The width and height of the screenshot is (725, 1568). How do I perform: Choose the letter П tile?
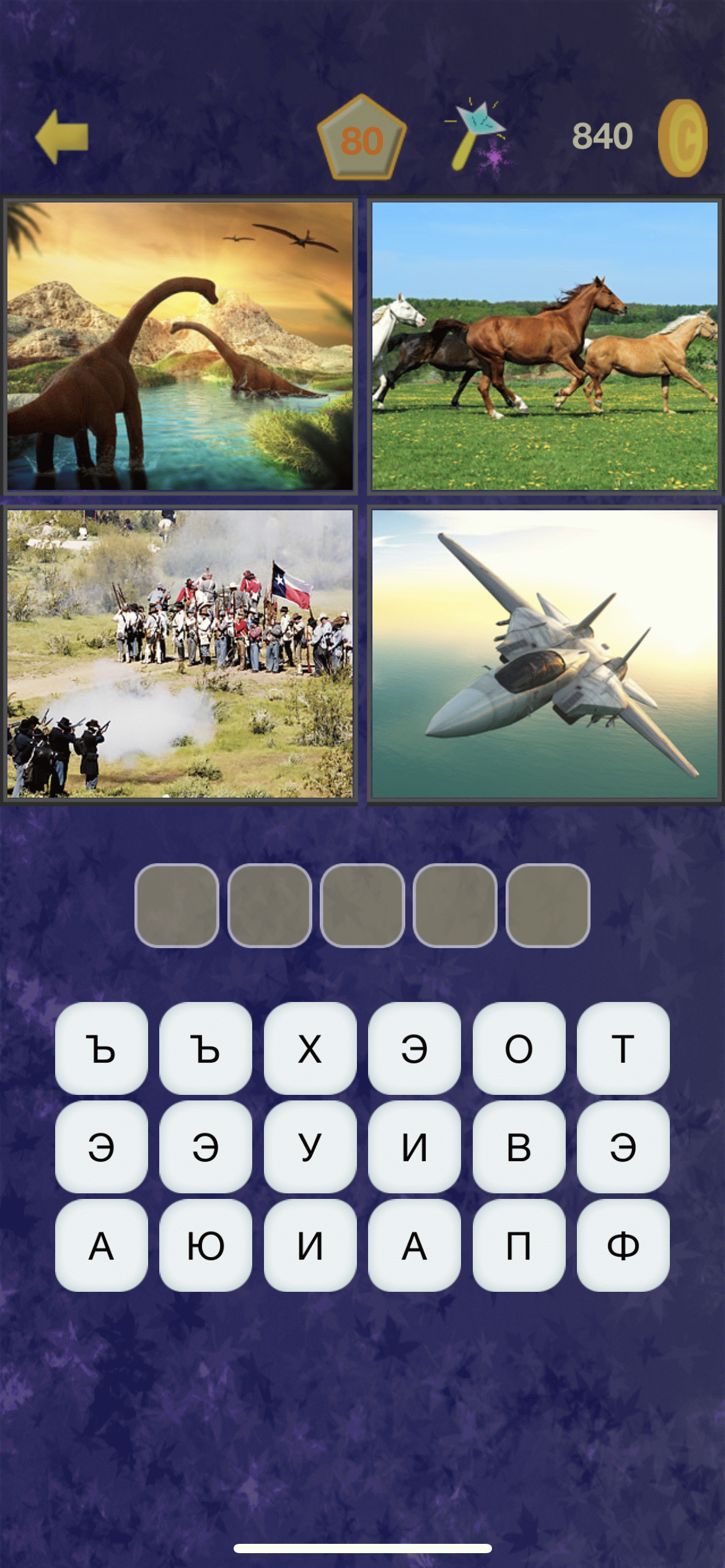coord(519,1245)
